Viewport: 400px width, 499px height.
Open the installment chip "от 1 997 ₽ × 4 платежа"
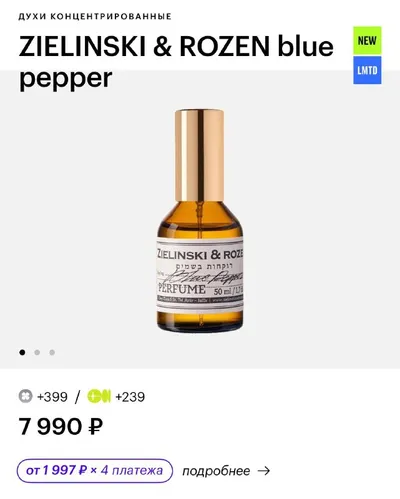click(x=95, y=471)
